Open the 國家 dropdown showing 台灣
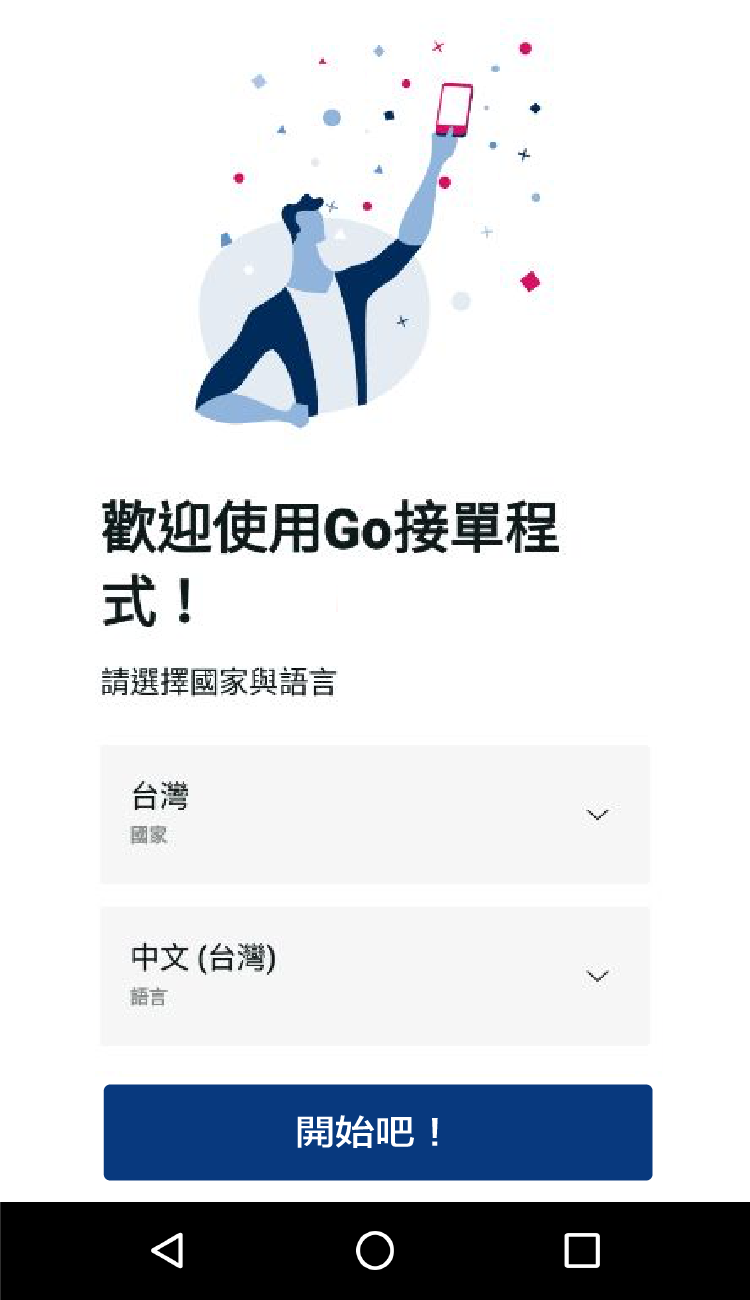This screenshot has width=750, height=1300. (x=375, y=814)
